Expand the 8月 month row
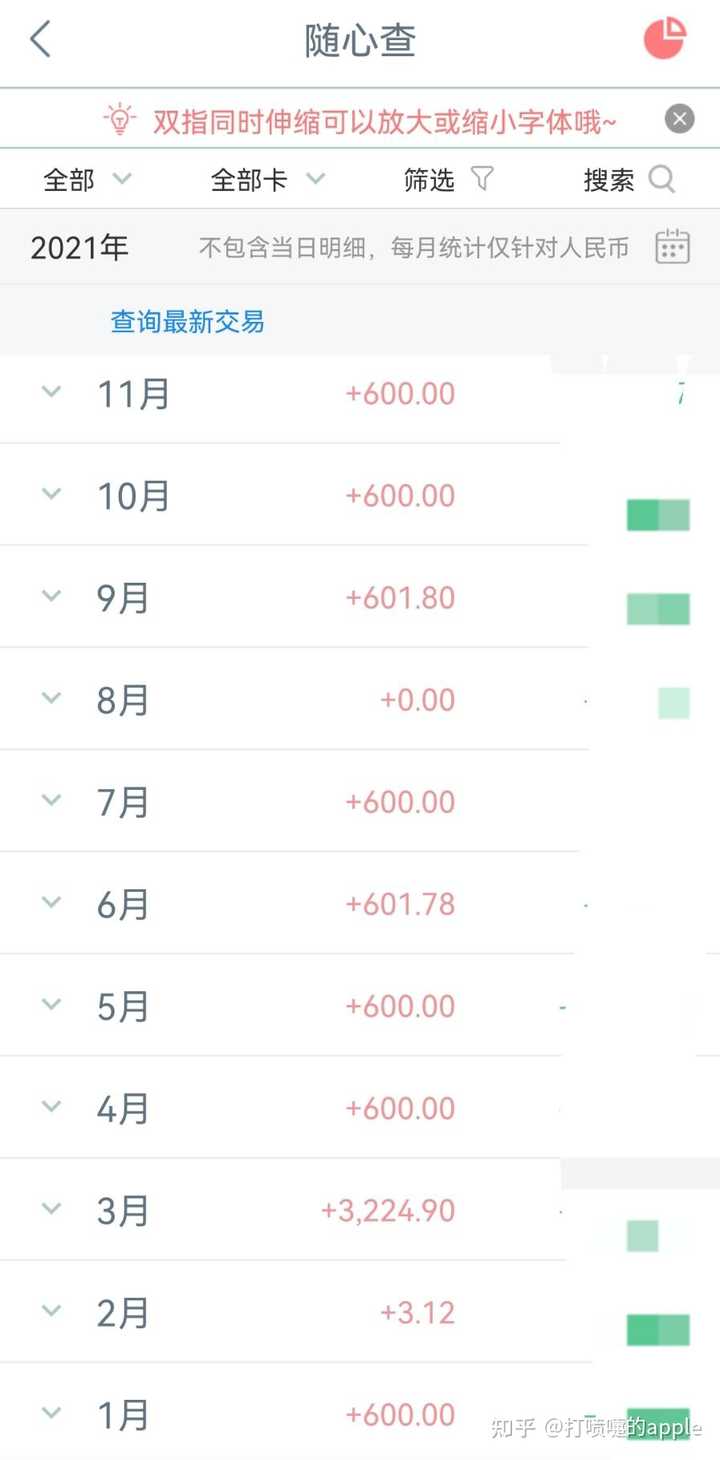 coord(52,699)
